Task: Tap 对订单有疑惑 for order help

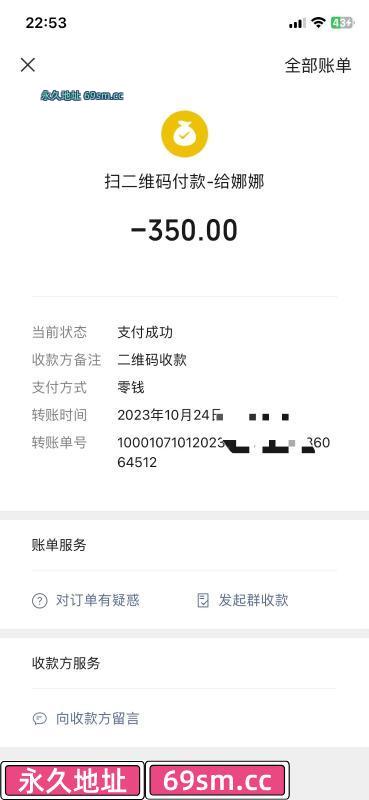Action: tap(85, 601)
